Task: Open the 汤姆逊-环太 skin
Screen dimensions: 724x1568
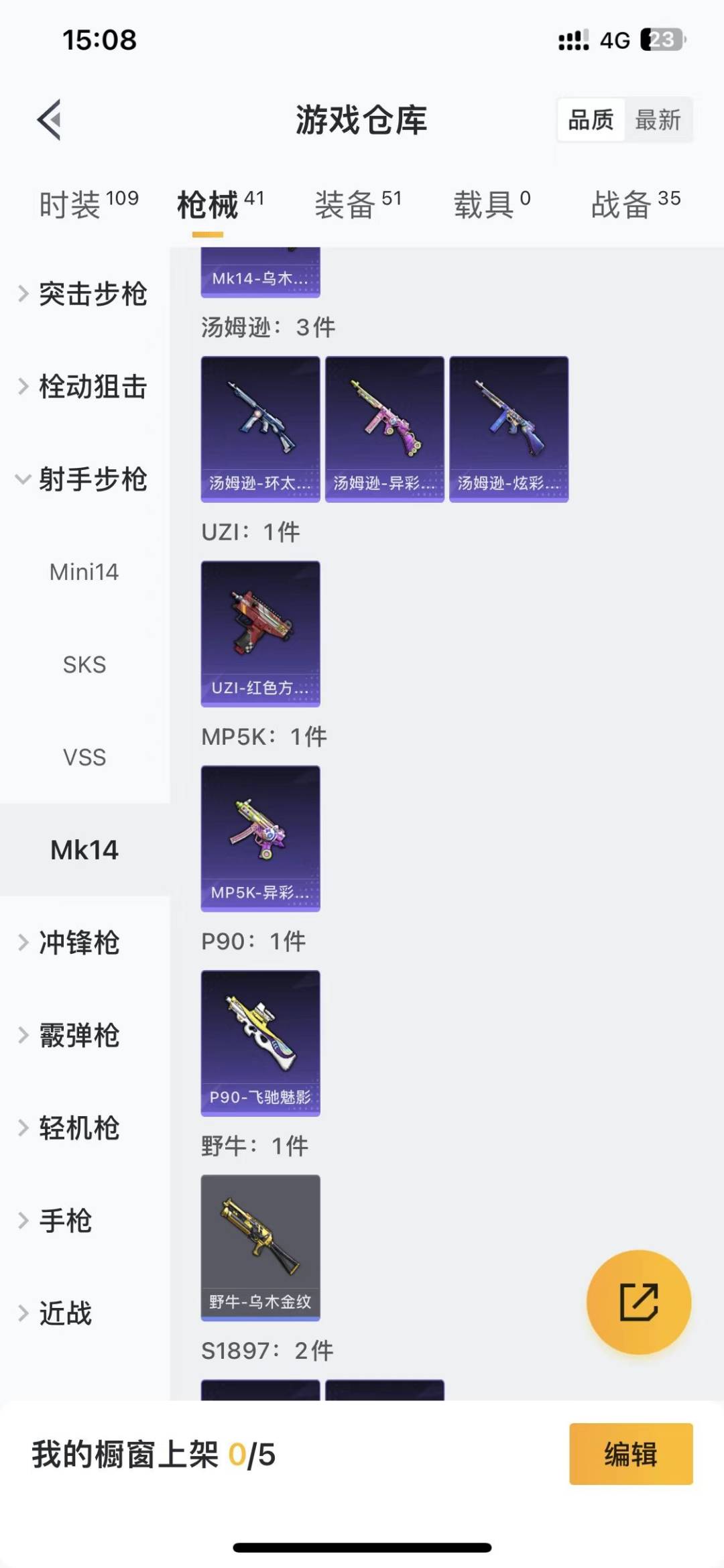Action: 260,428
